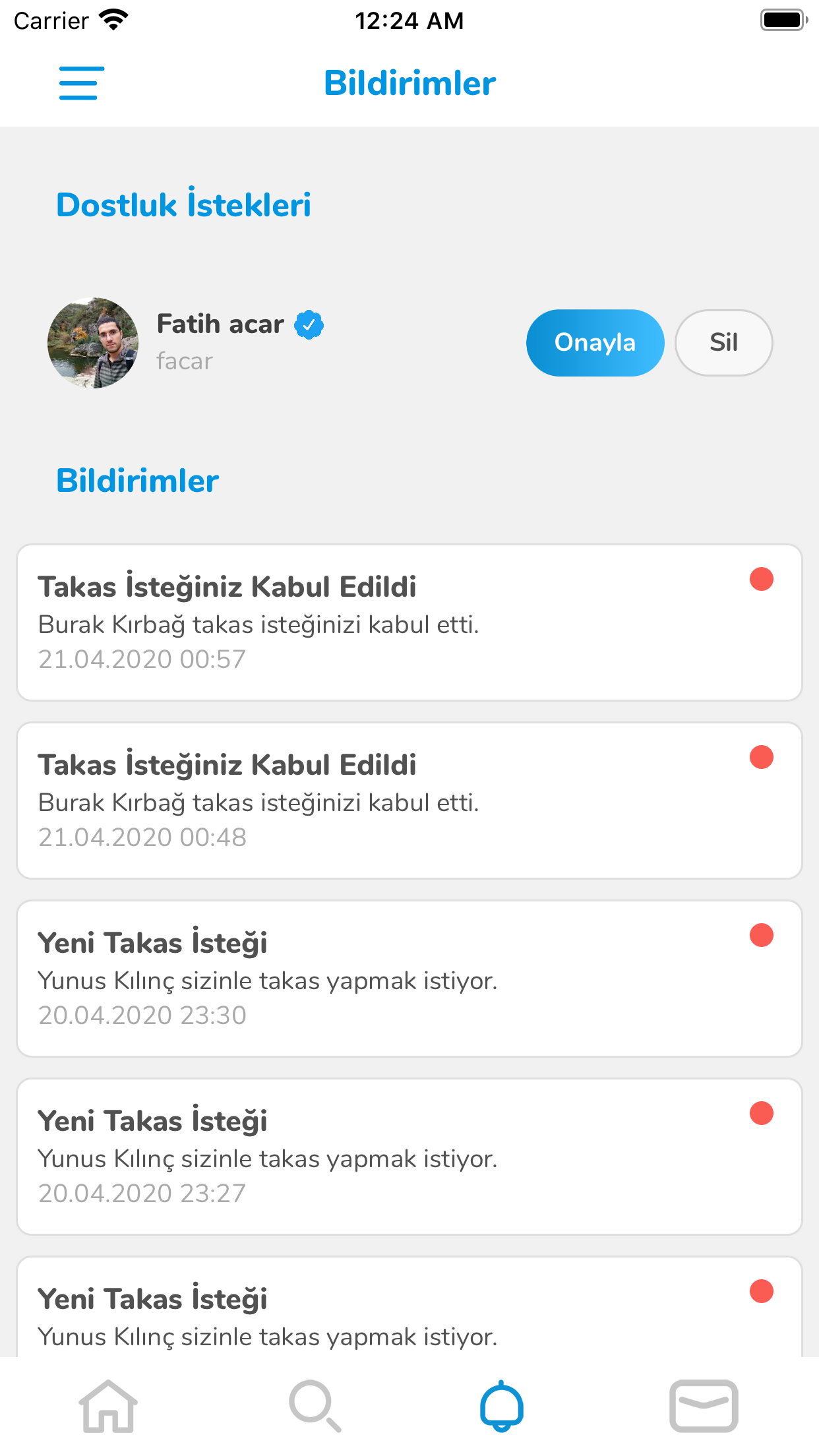Select the notifications bell tab

coord(502,1406)
